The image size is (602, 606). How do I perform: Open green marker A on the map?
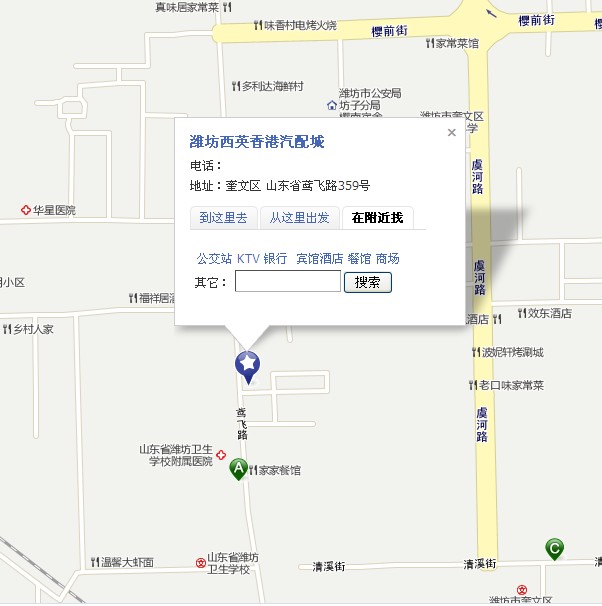click(238, 468)
